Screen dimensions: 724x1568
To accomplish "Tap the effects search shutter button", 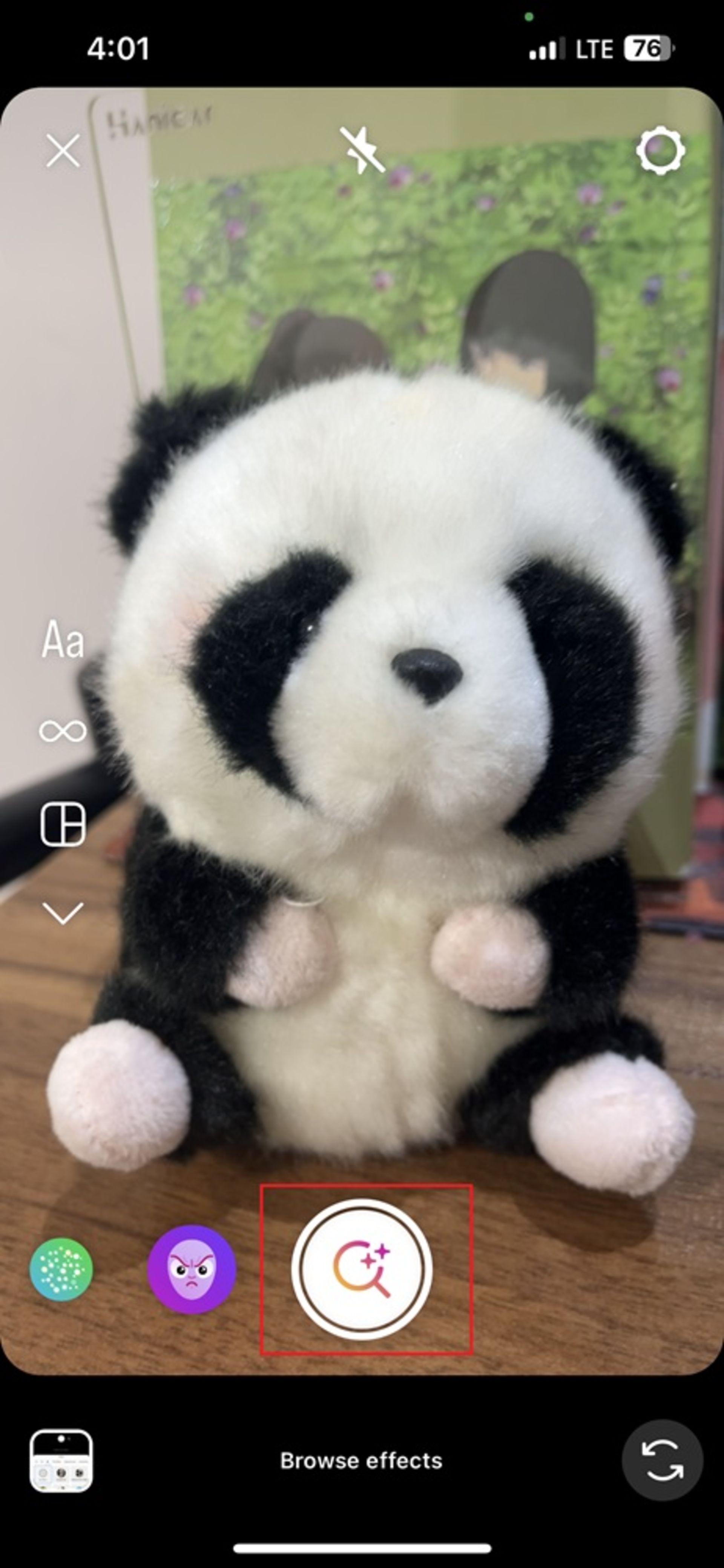I will (x=362, y=1269).
